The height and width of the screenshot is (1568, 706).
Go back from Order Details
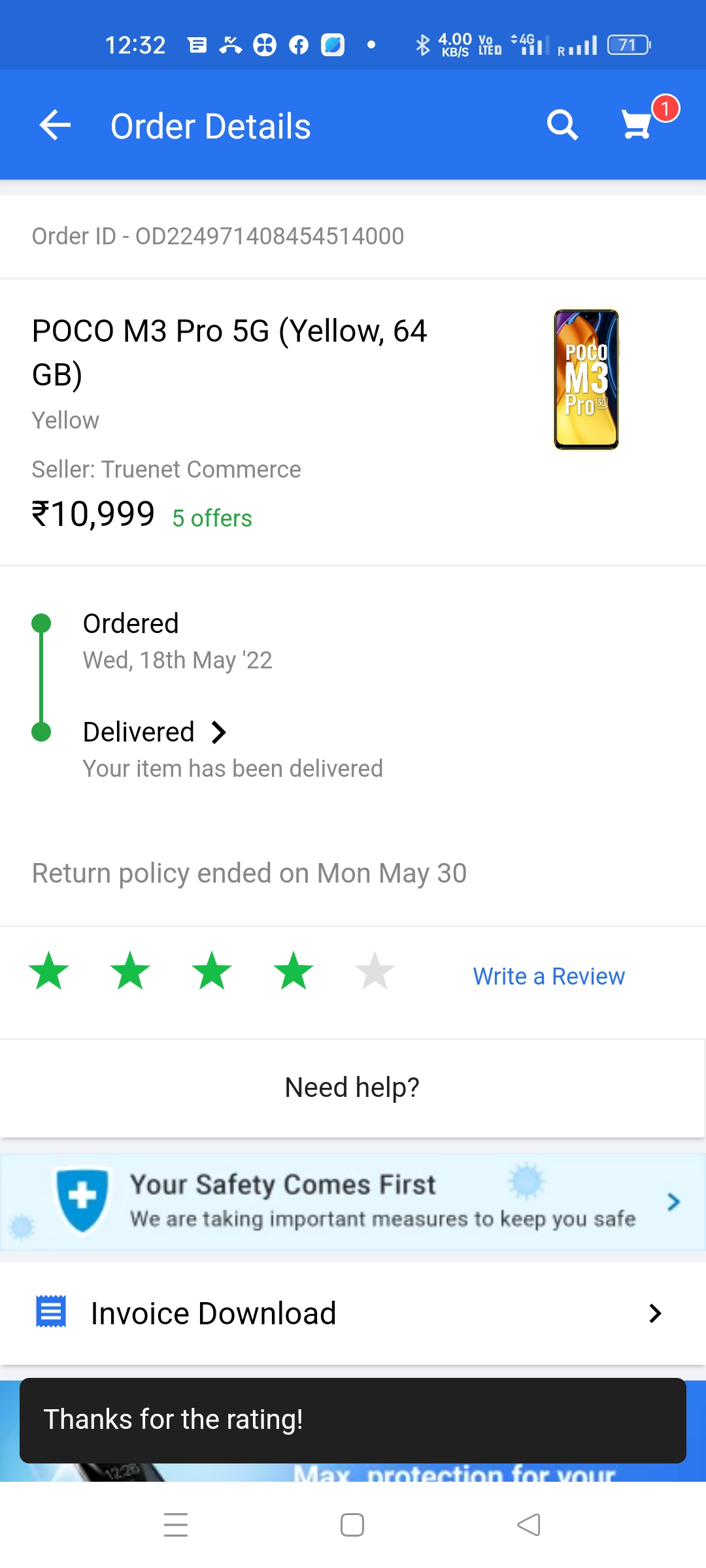55,125
